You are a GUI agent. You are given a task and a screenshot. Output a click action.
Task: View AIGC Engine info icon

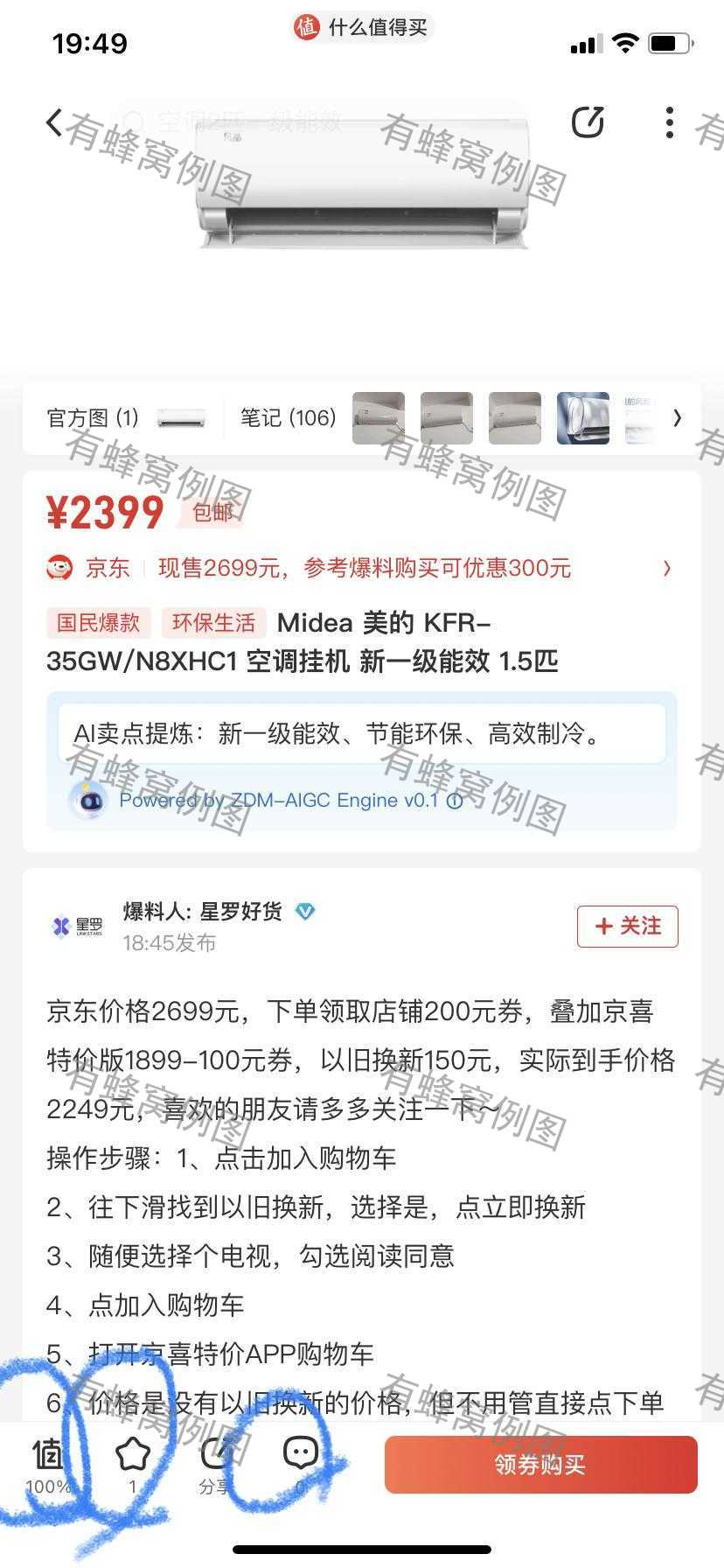(455, 801)
